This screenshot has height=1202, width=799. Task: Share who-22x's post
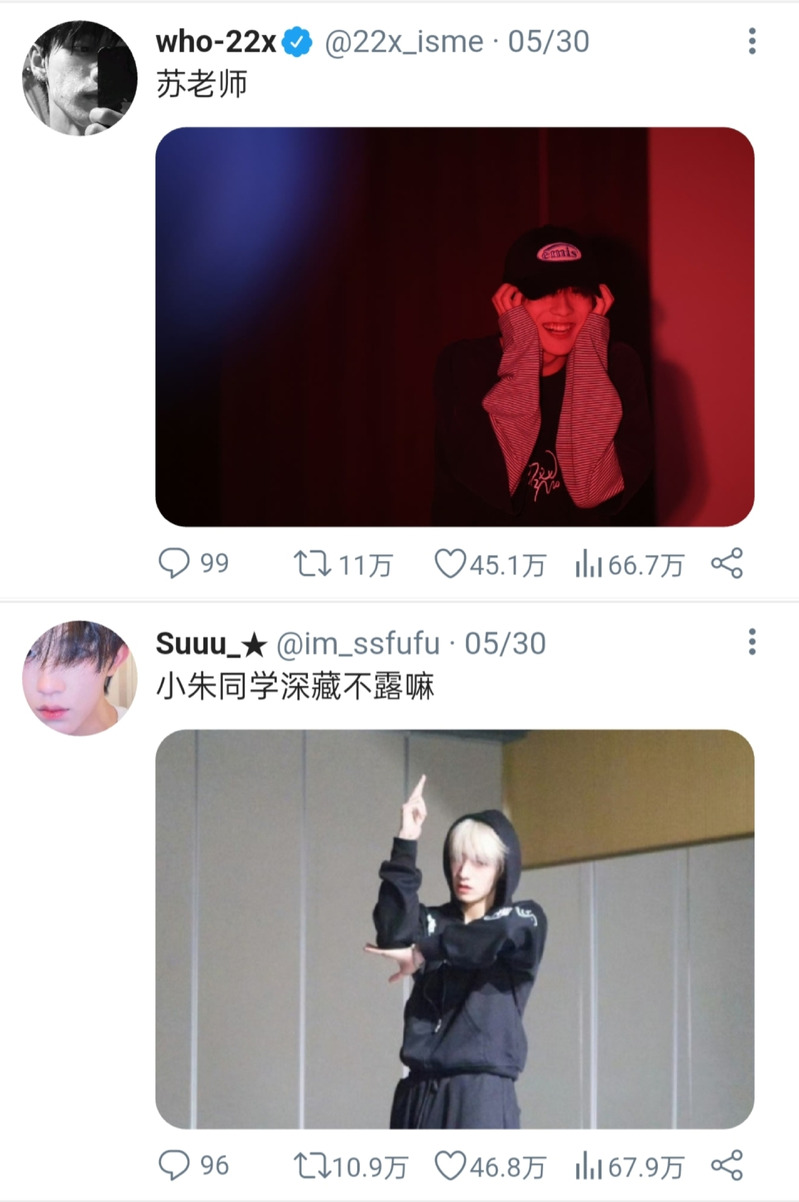727,564
